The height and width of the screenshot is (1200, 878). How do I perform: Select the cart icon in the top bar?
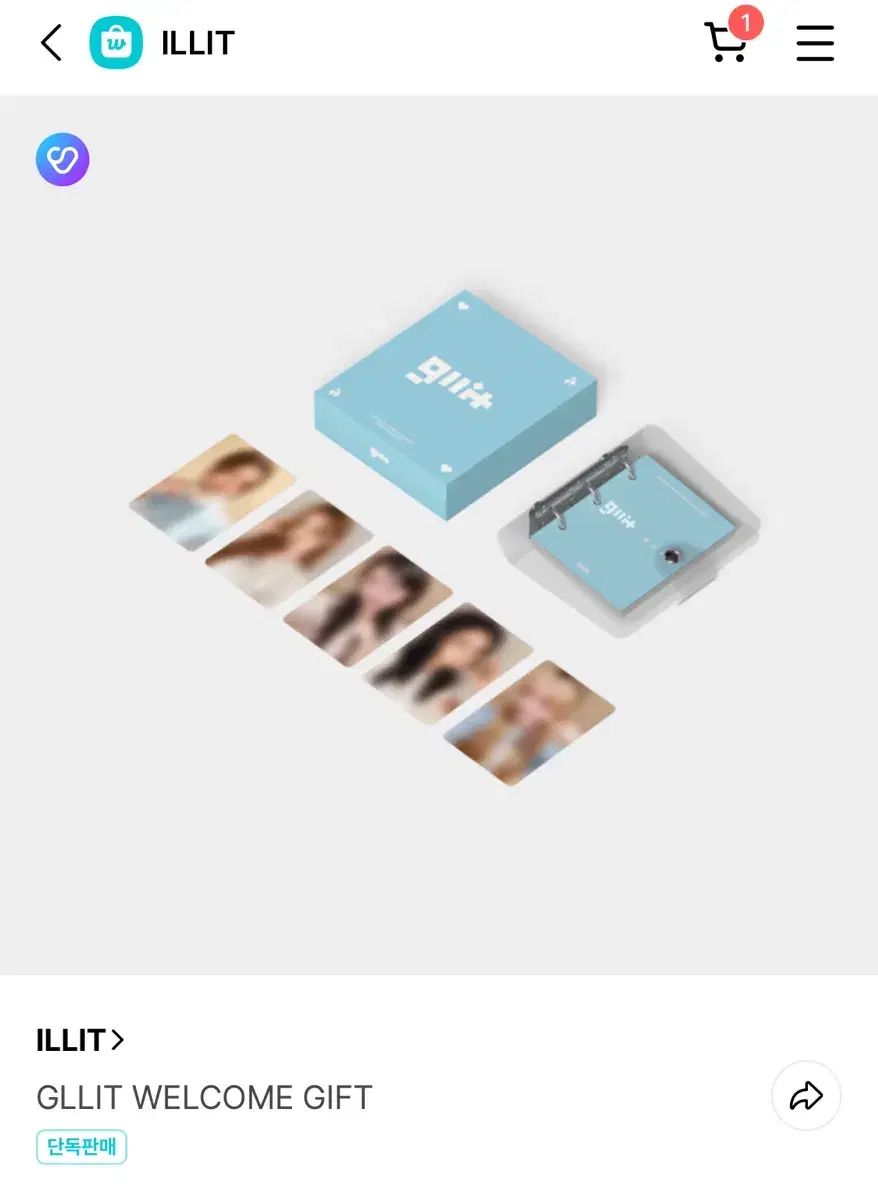(x=727, y=46)
